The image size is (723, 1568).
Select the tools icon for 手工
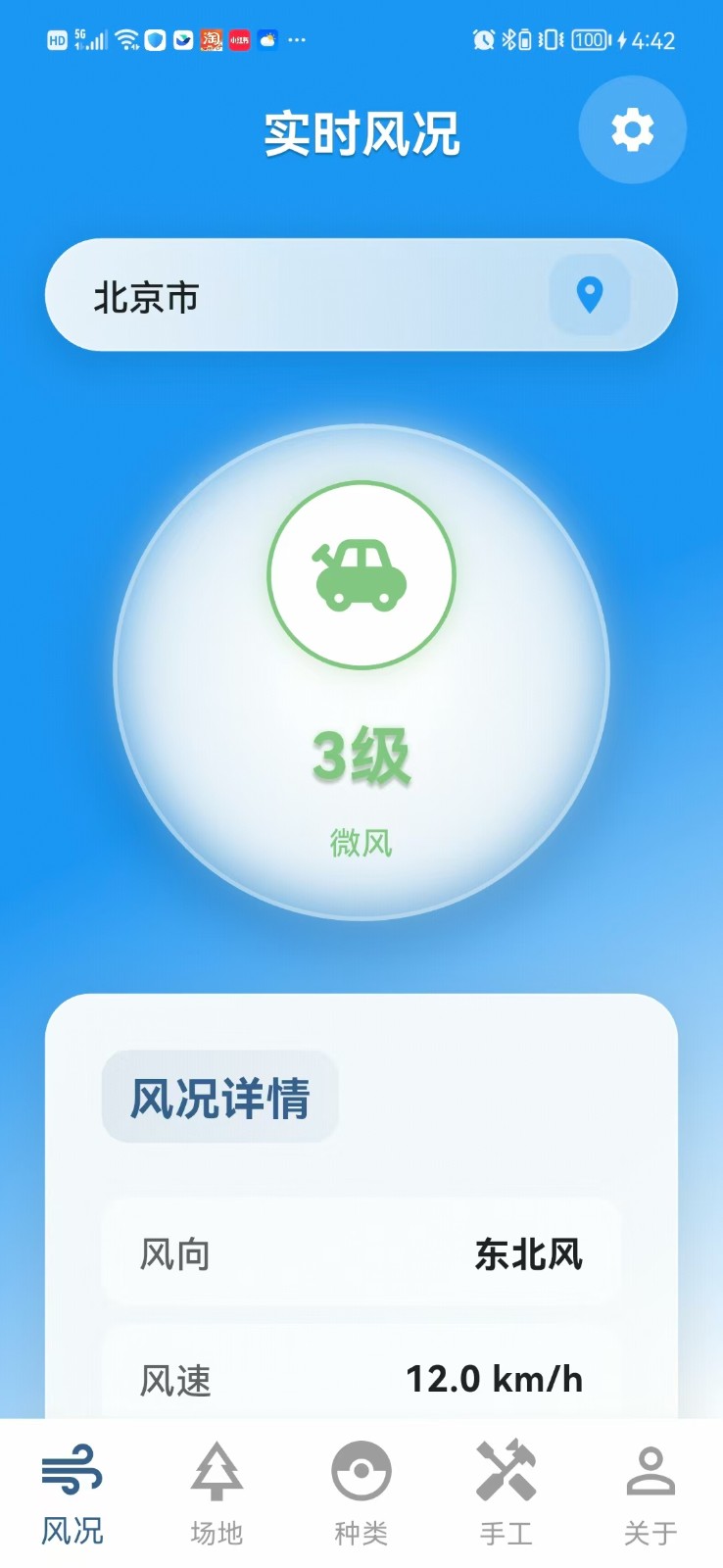(506, 1467)
